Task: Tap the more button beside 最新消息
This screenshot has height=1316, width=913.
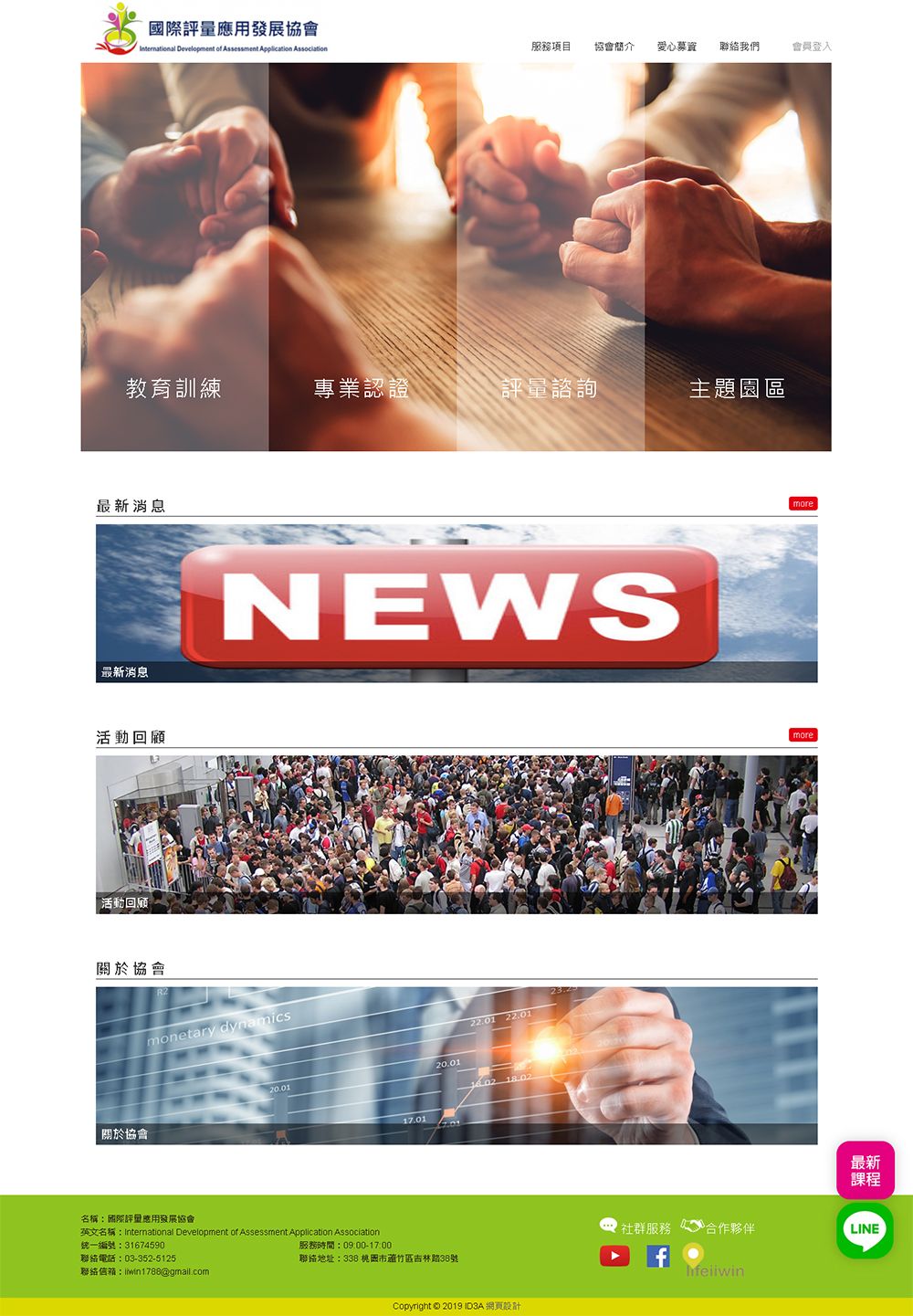Action: [803, 504]
